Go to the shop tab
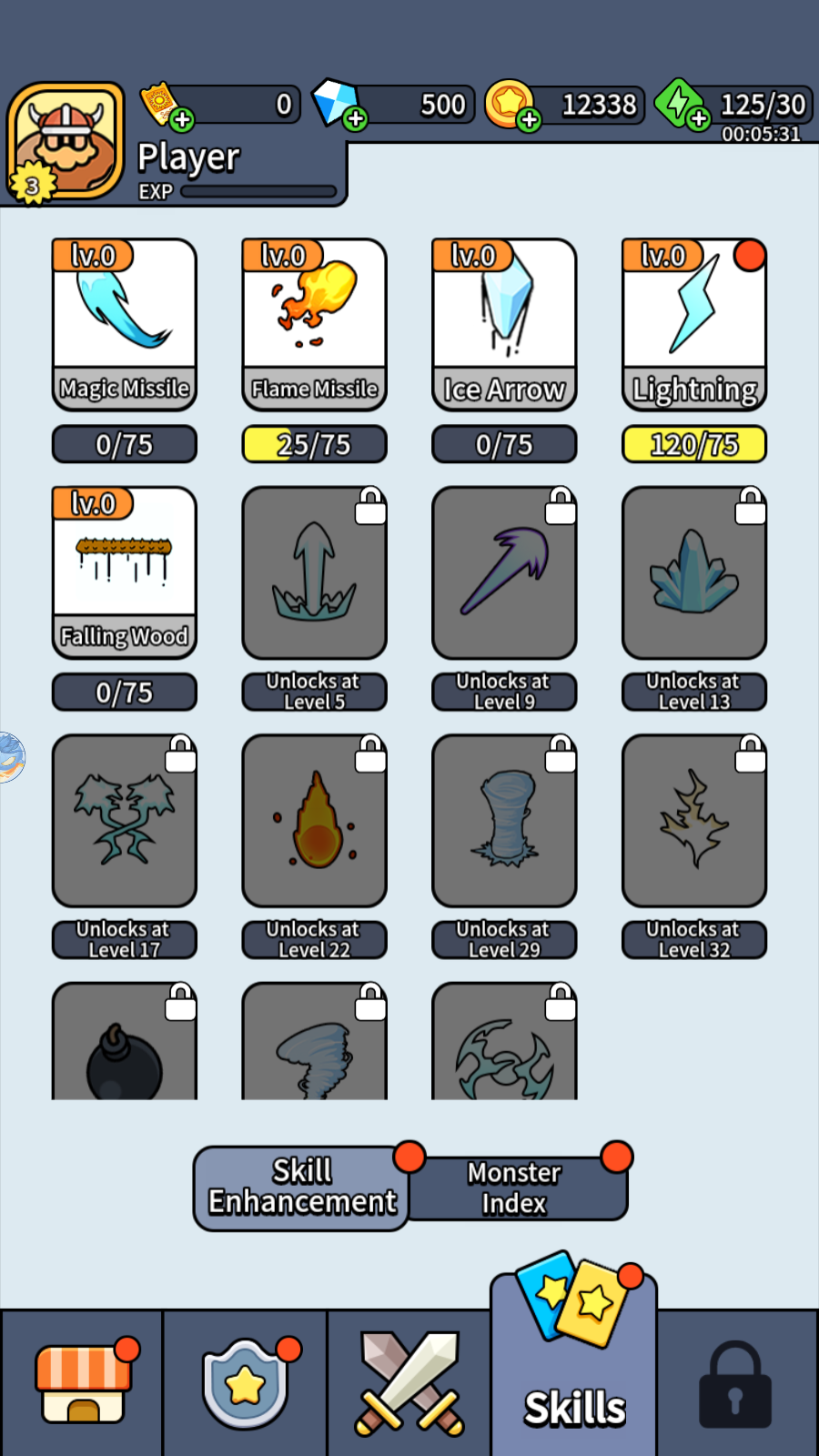This screenshot has width=819, height=1456. 83,1383
